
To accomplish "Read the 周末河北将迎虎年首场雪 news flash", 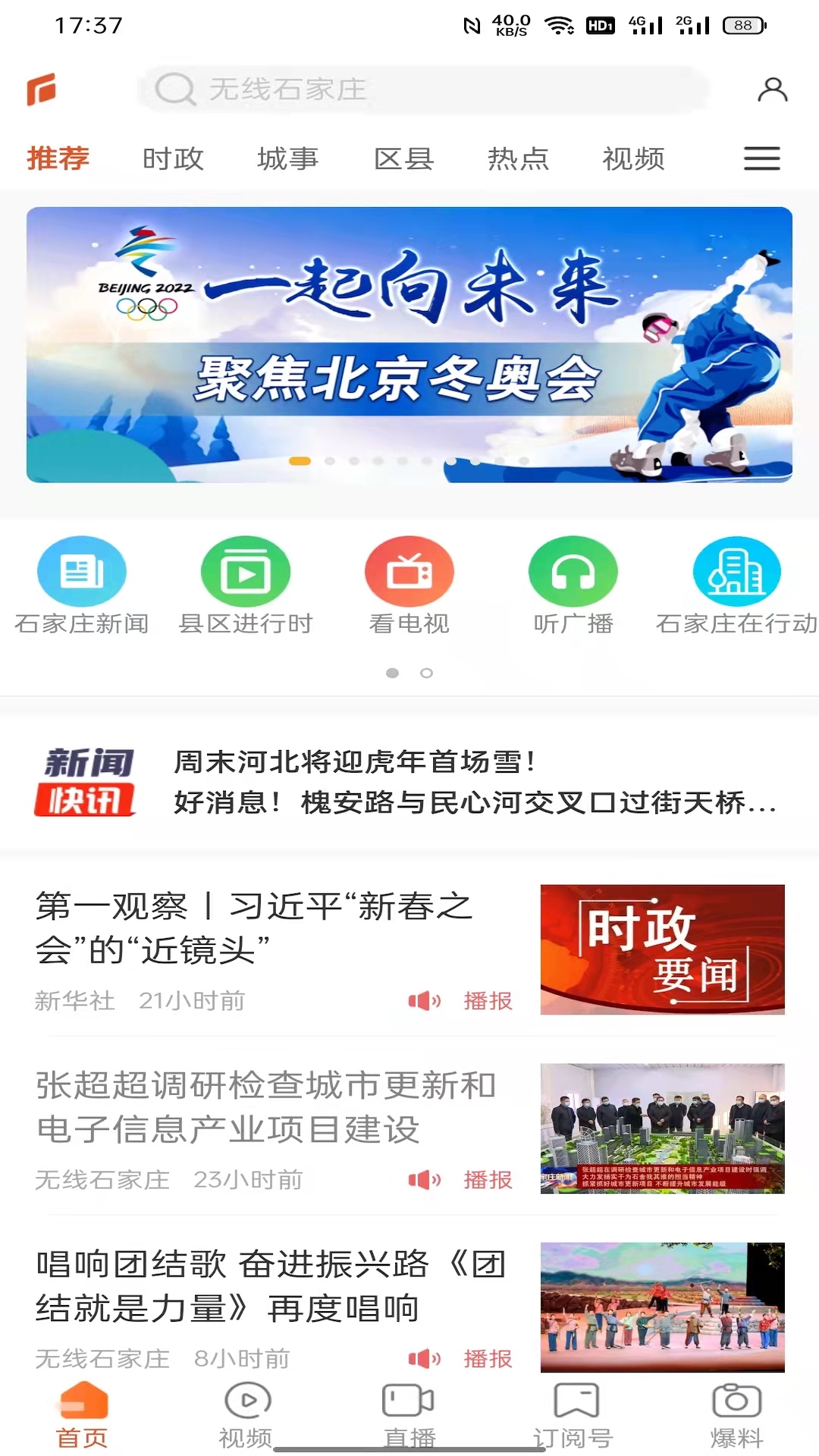I will [x=355, y=761].
